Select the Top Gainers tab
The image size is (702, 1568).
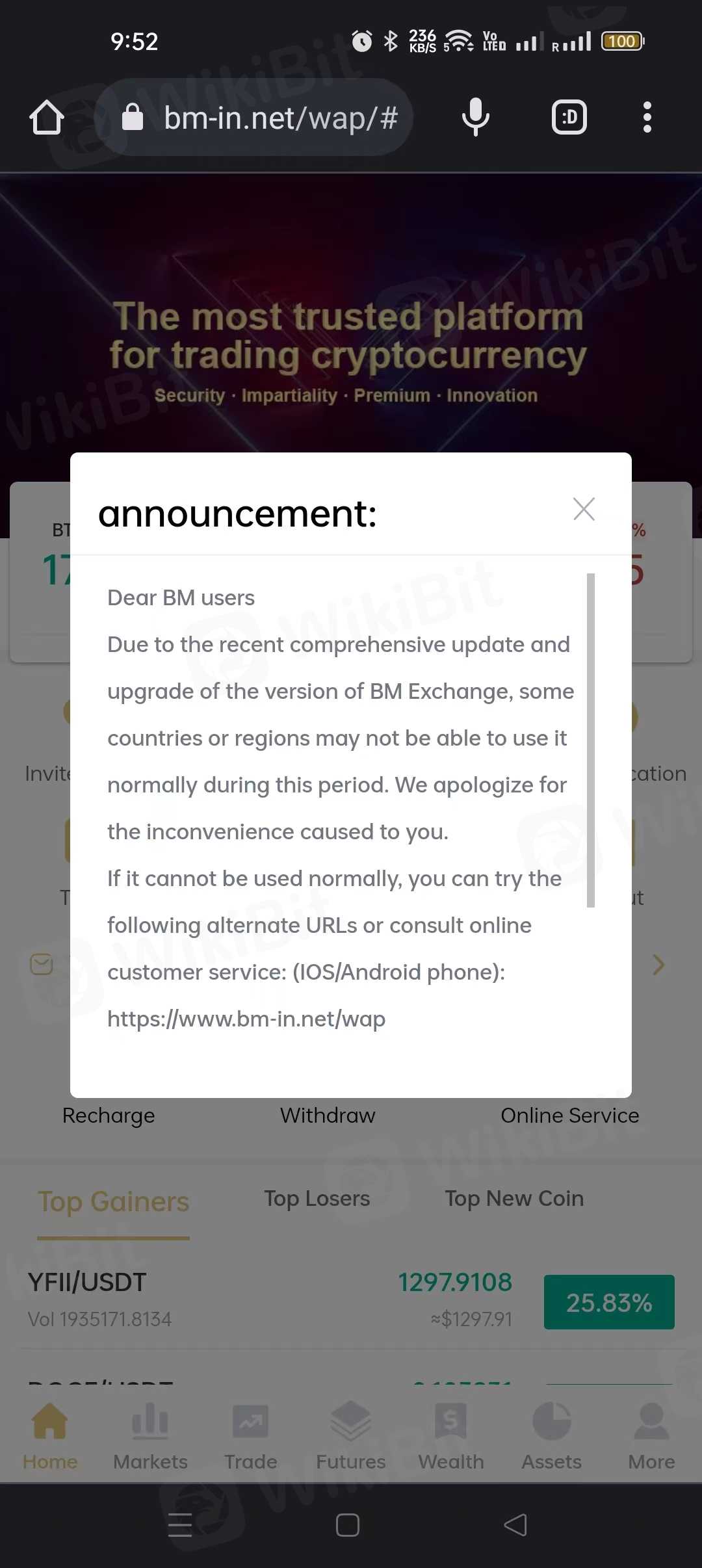113,1201
